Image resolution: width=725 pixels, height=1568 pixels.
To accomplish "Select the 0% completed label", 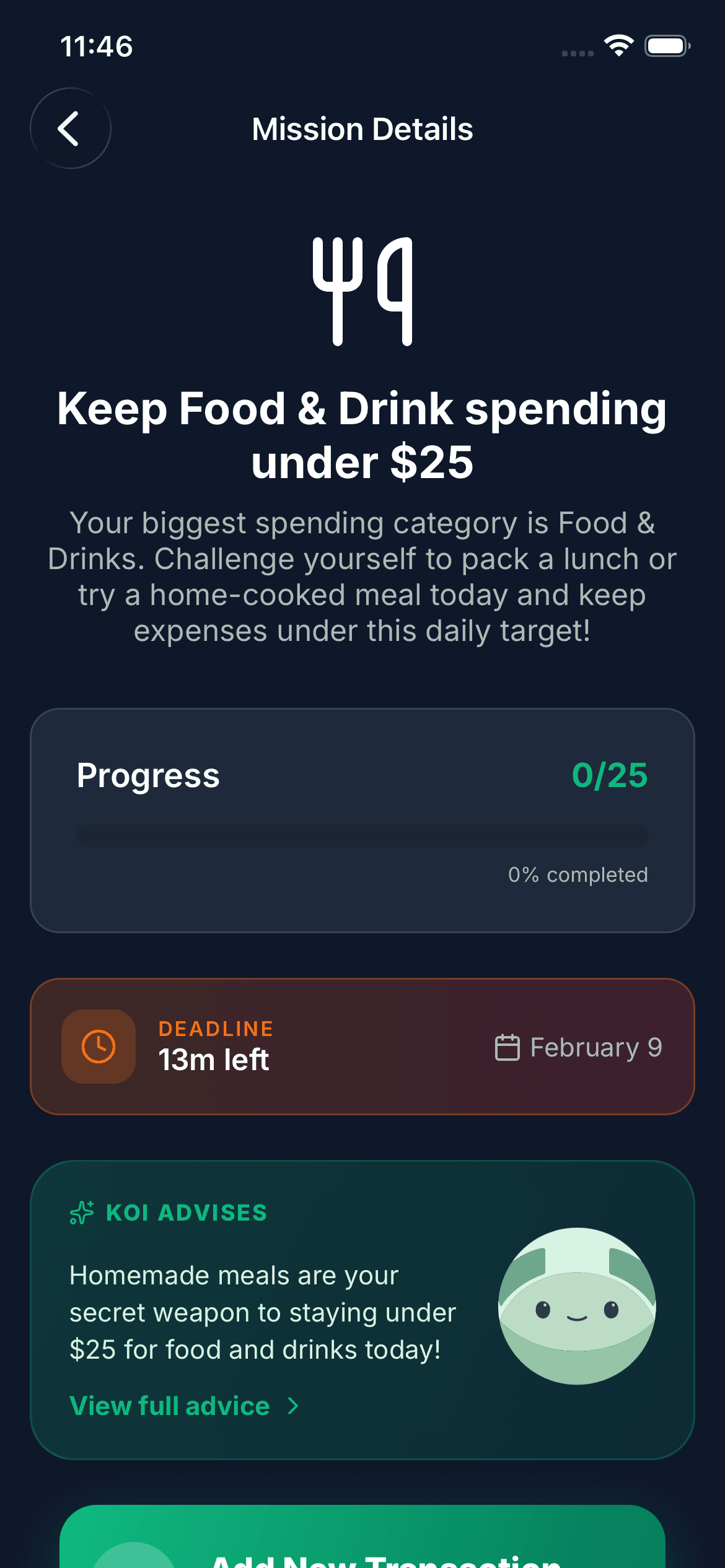I will click(x=578, y=875).
